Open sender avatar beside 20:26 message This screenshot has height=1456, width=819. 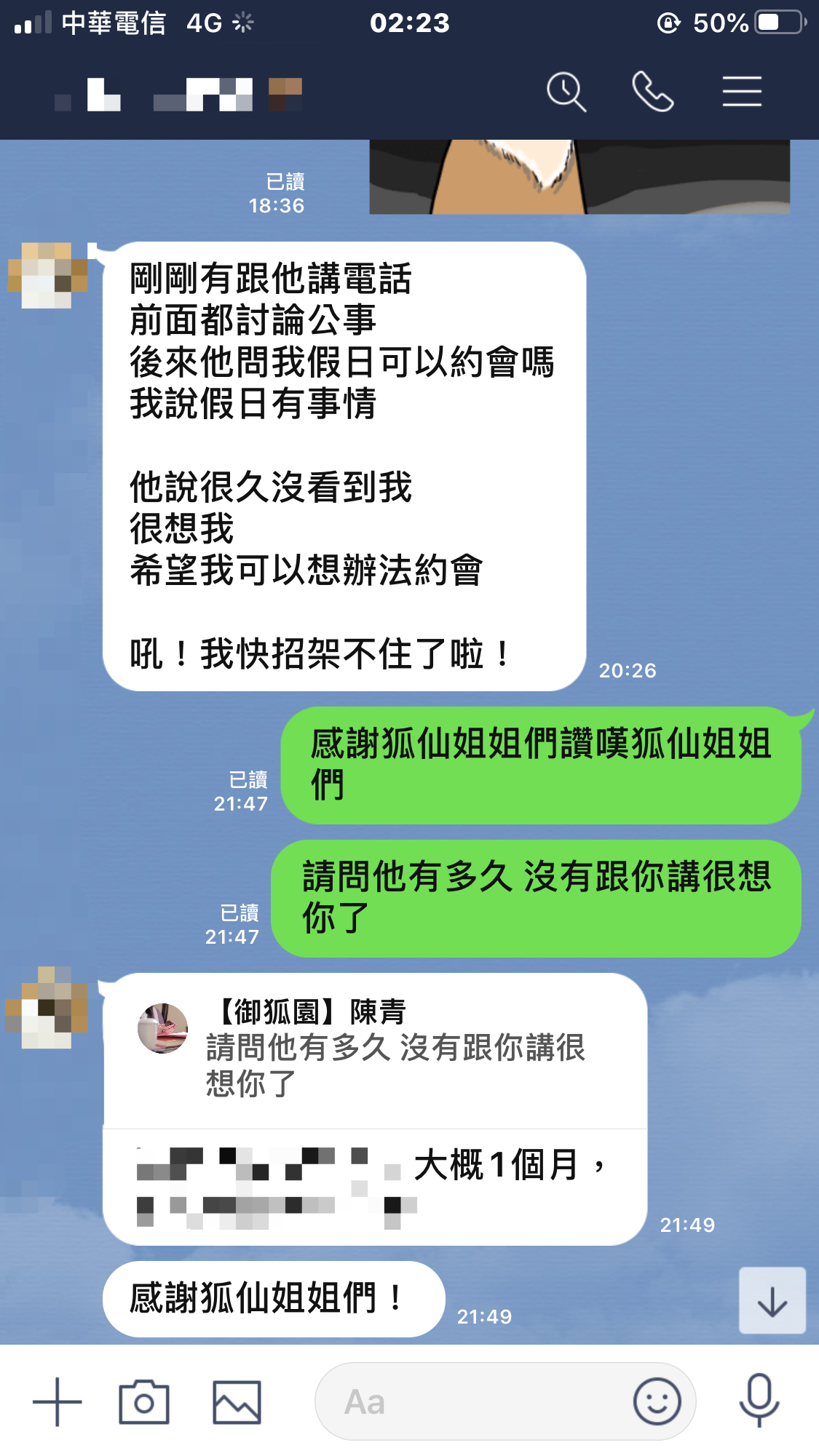[47, 276]
